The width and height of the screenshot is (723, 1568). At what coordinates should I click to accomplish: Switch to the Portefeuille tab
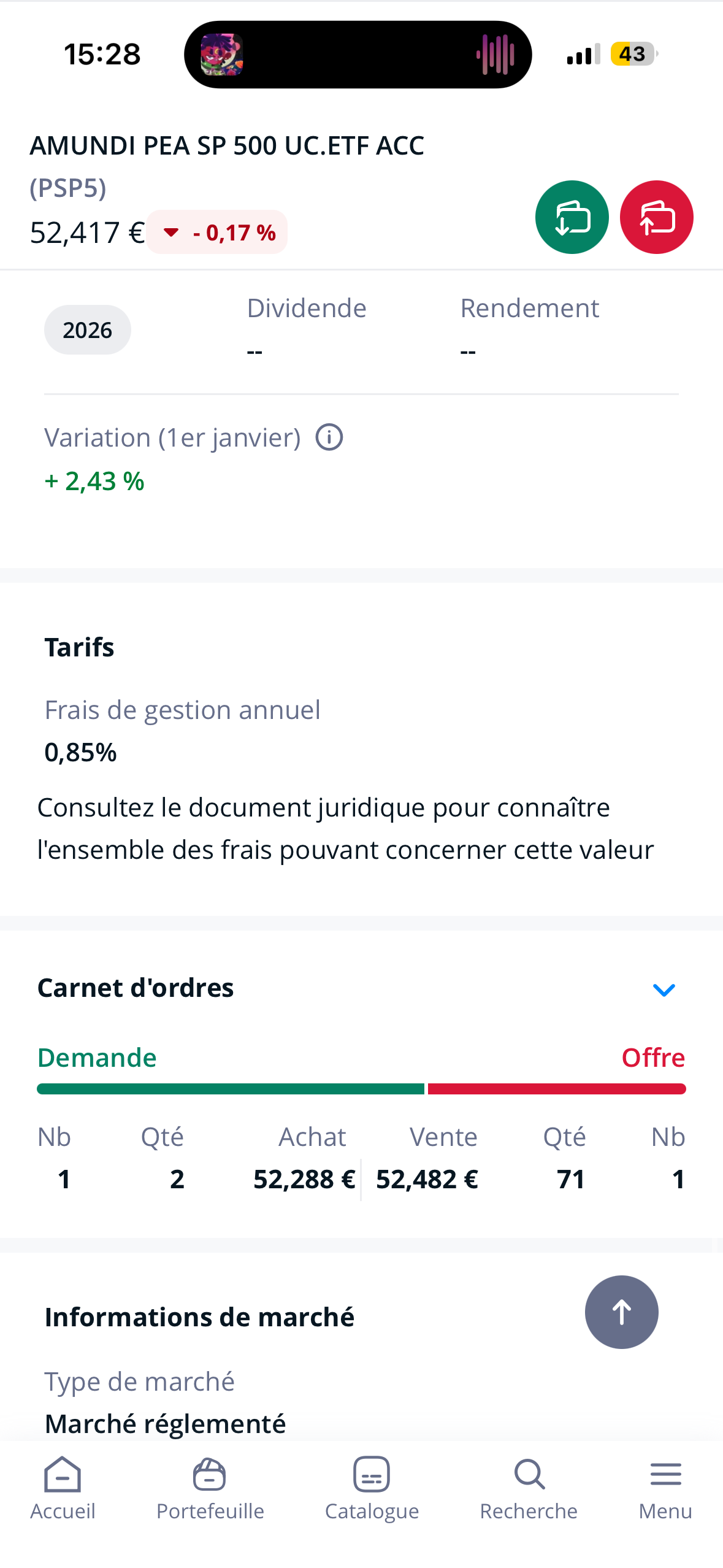coord(210,1488)
